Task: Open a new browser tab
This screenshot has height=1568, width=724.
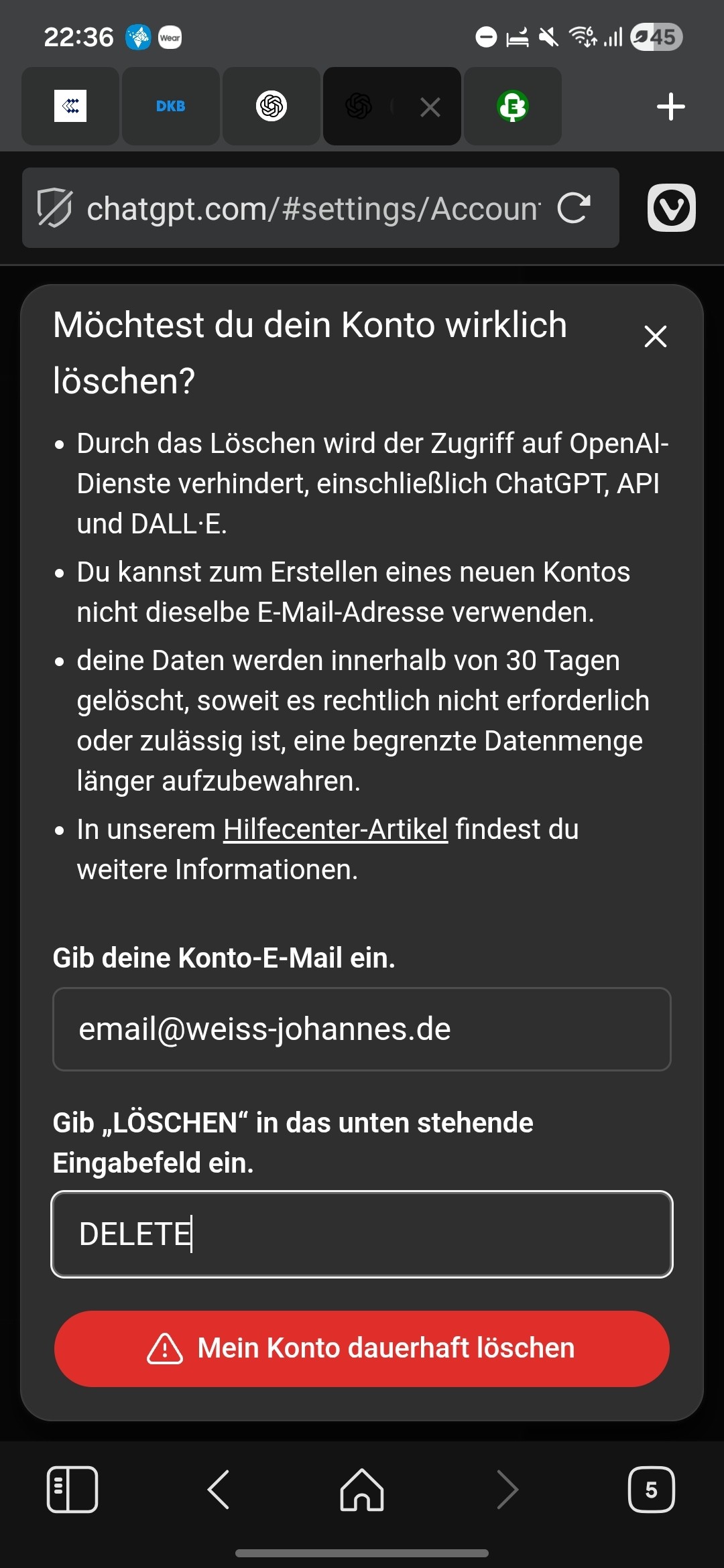Action: coord(670,107)
